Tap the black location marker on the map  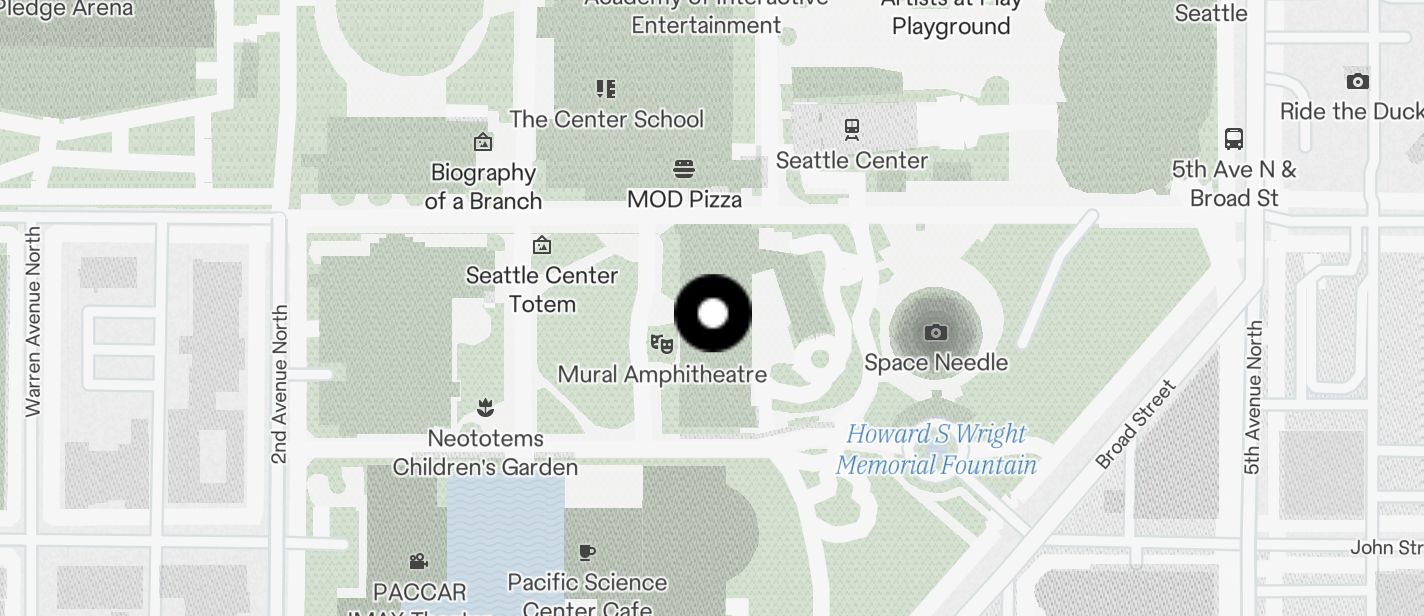point(713,313)
